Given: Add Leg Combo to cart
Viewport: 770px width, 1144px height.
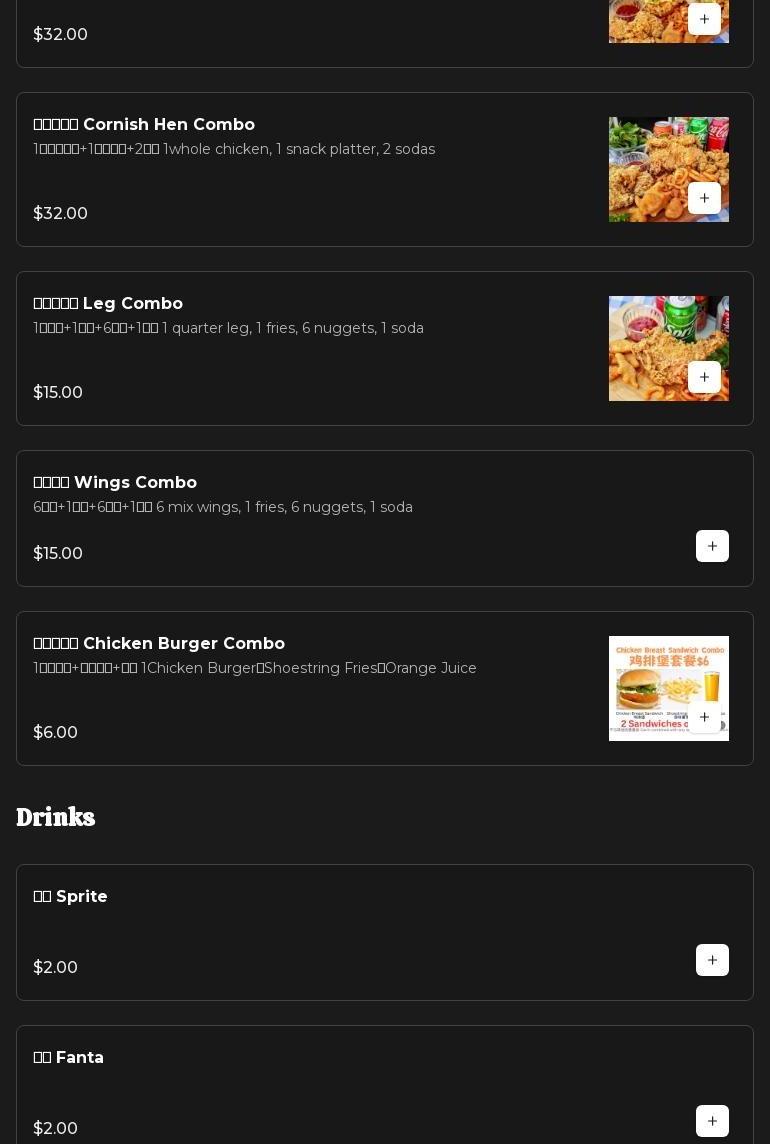Looking at the screenshot, I should click(704, 377).
